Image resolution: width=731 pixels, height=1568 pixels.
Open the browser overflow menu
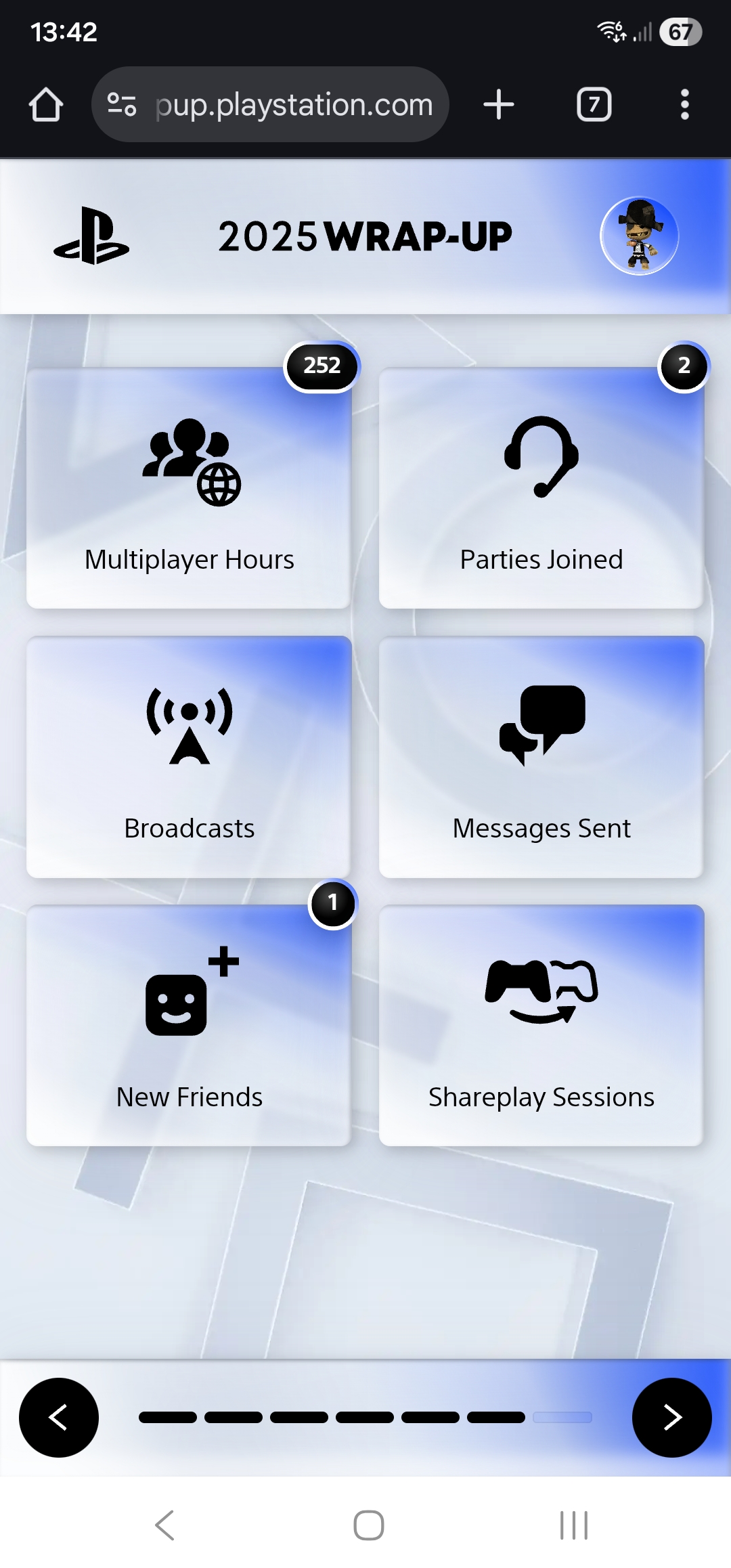[684, 105]
